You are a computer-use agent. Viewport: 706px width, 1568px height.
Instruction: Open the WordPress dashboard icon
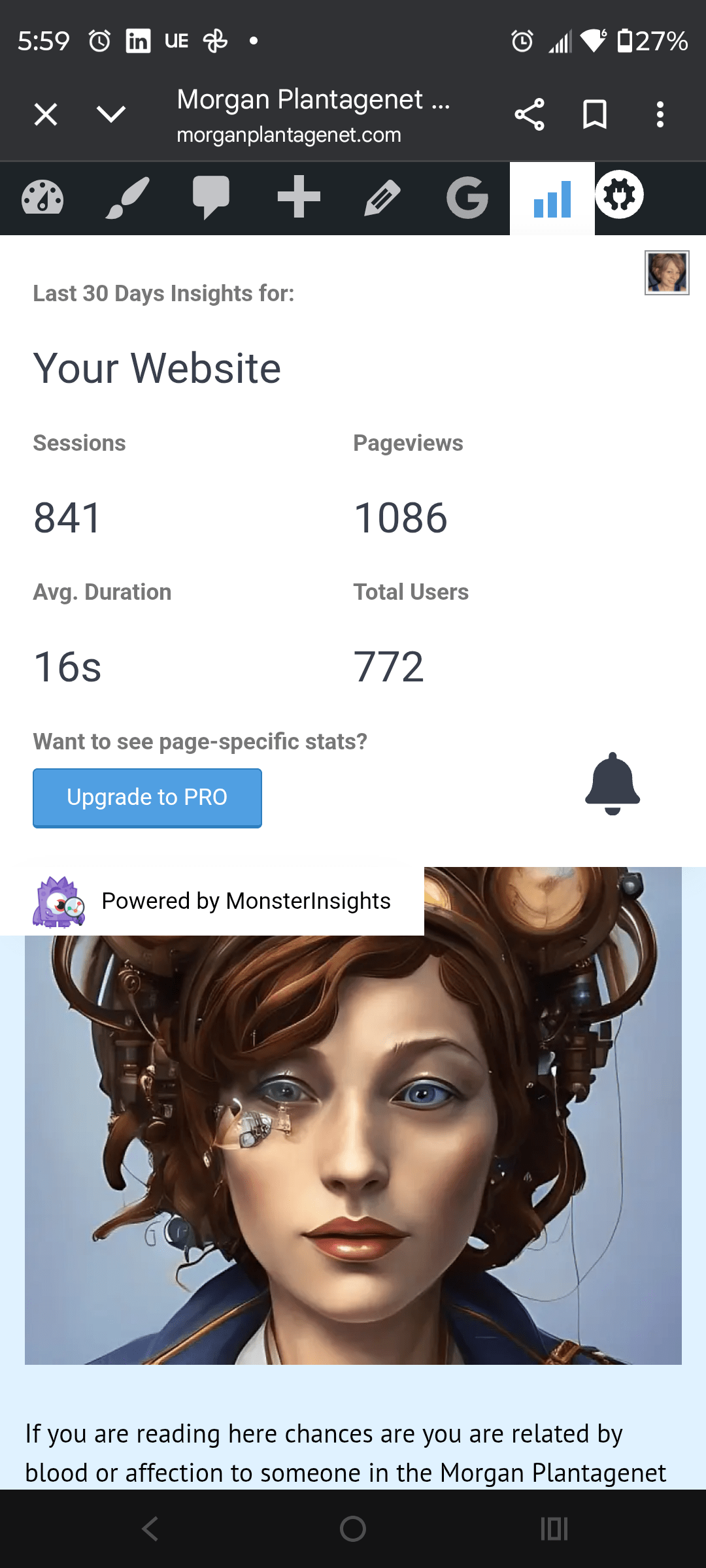pos(42,197)
